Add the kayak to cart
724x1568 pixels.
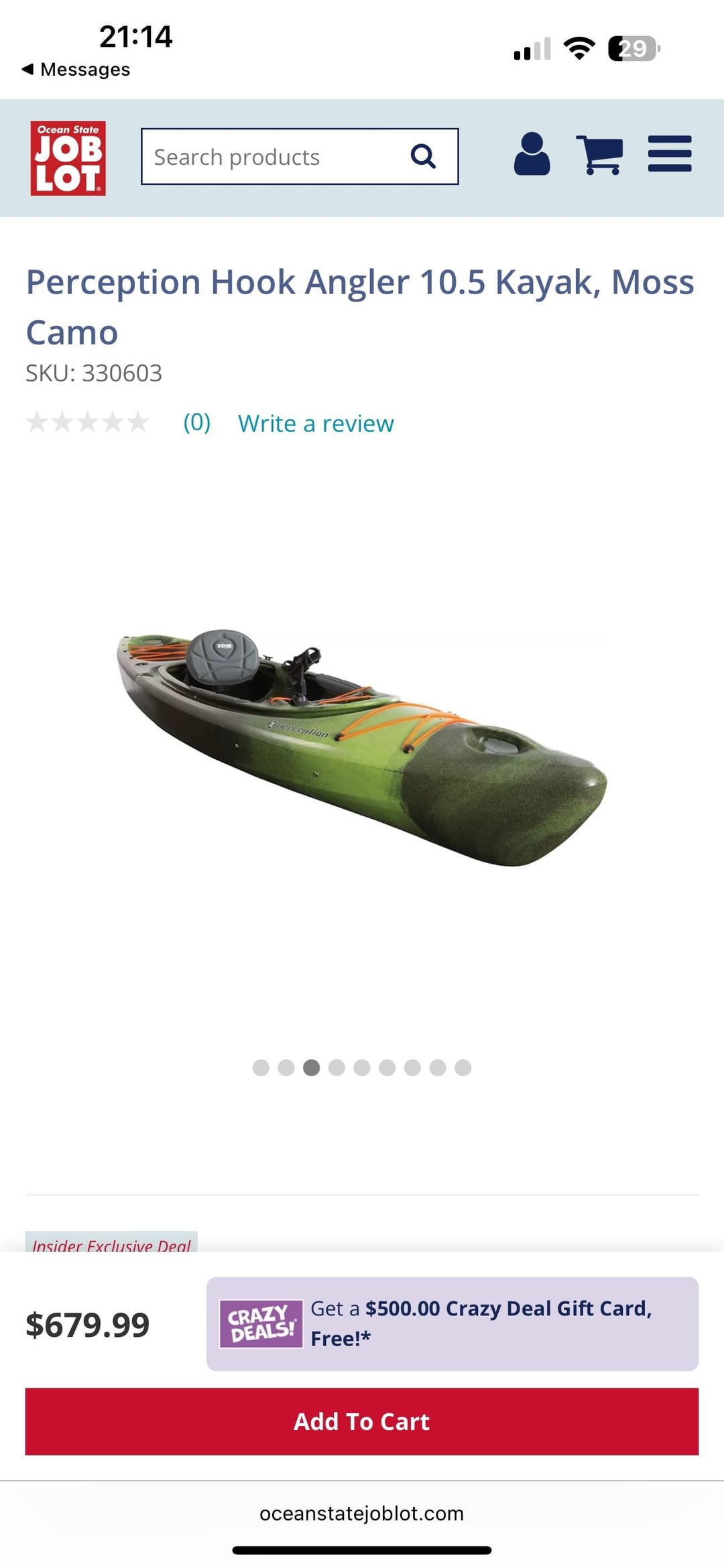pos(362,1421)
